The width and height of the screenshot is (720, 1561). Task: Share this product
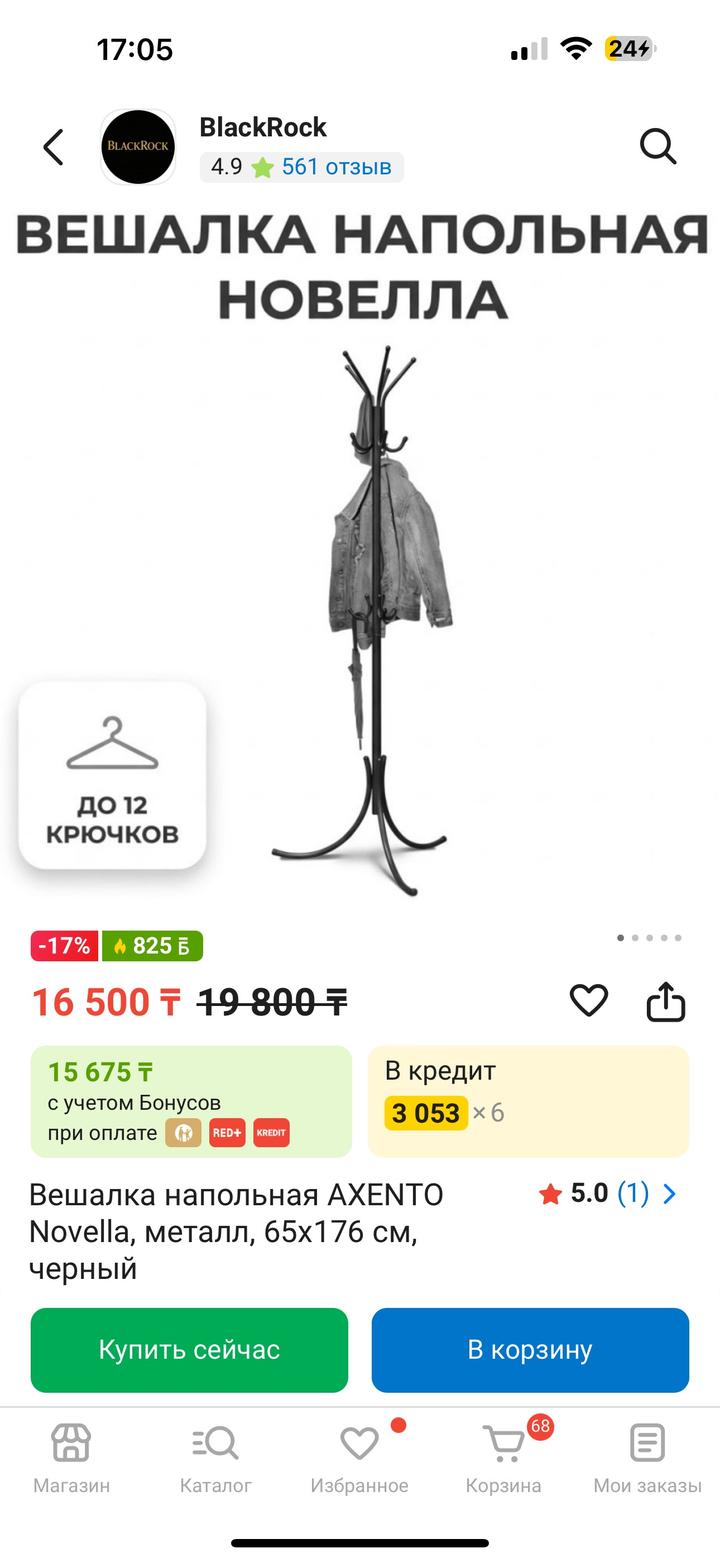665,1000
